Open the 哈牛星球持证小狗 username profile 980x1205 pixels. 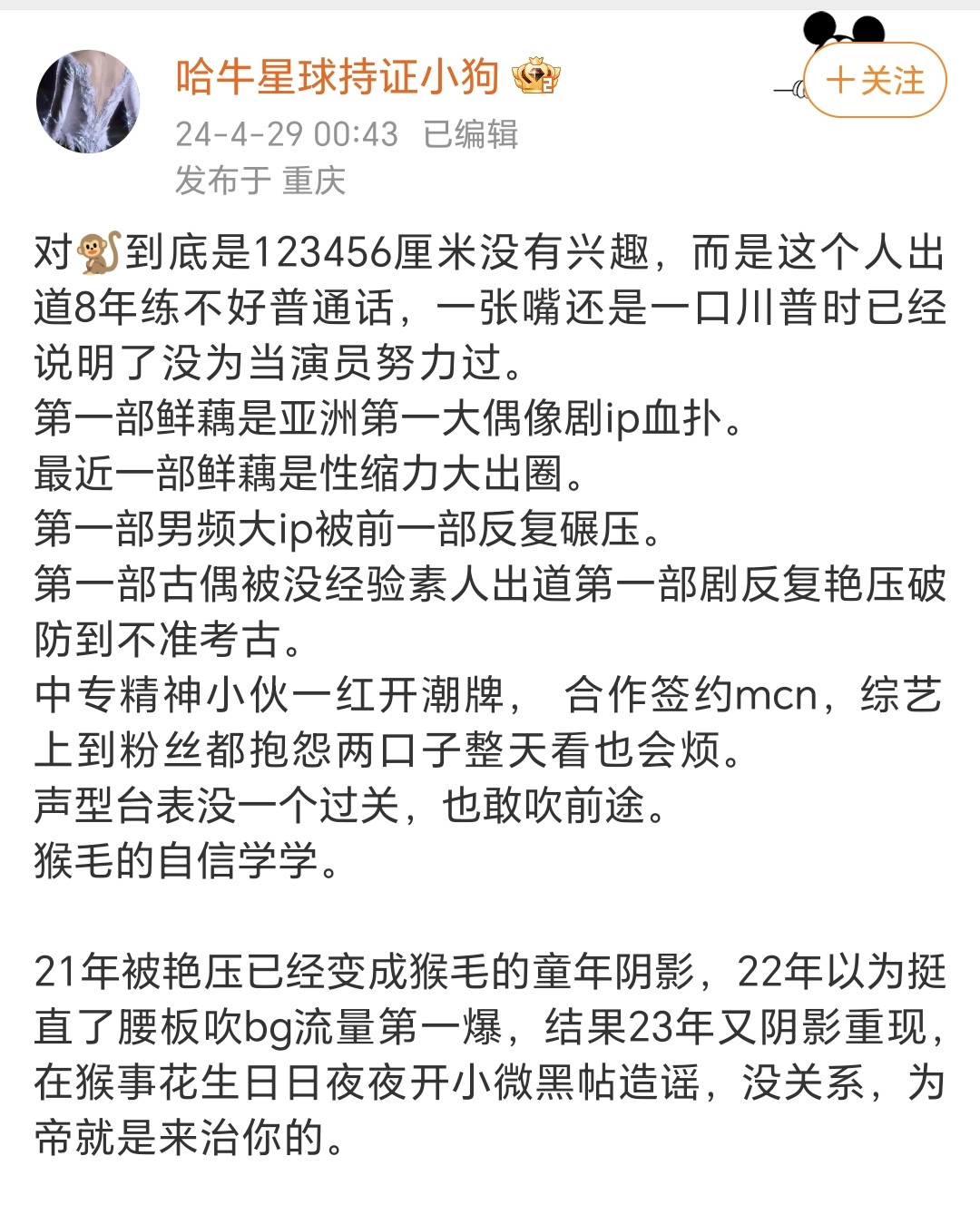click(338, 76)
